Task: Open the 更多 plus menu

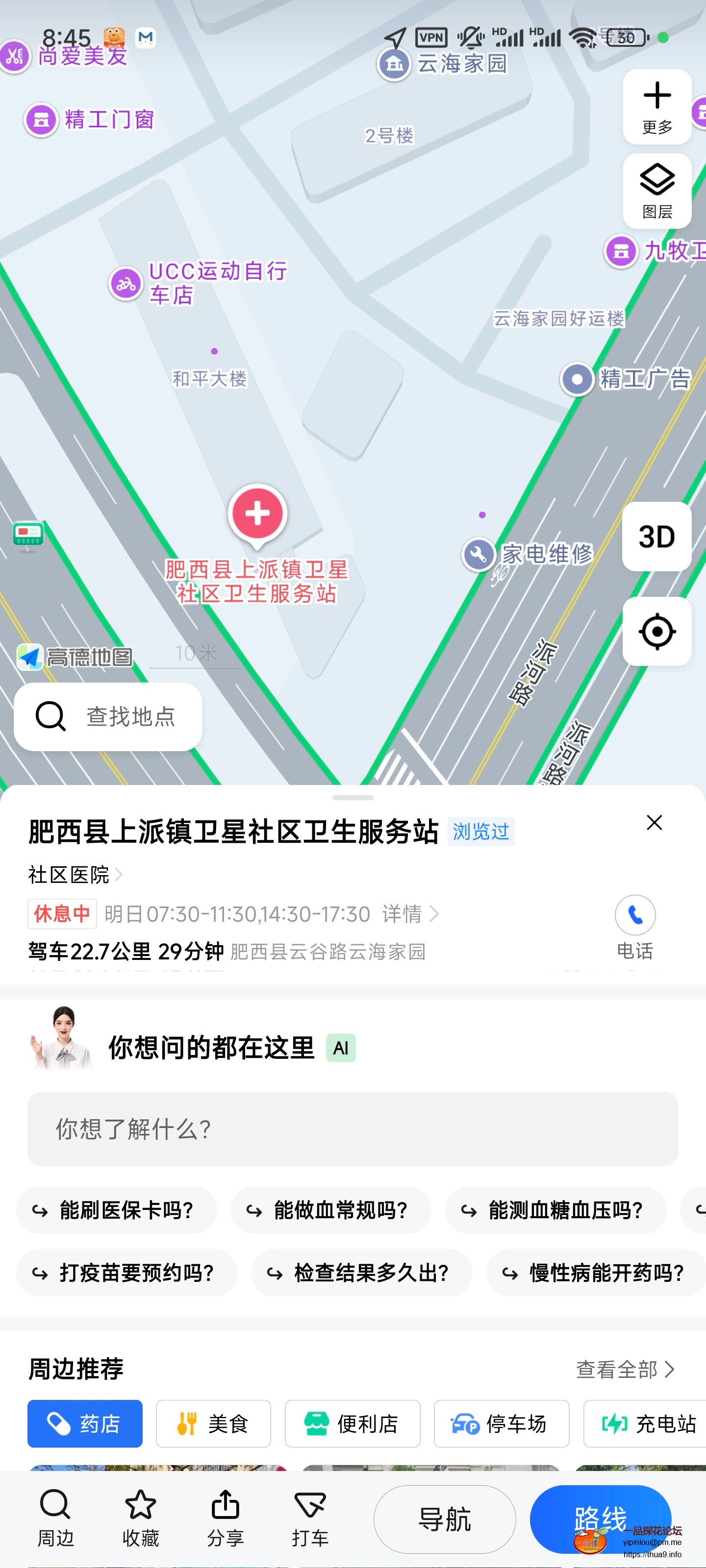Action: click(x=656, y=106)
